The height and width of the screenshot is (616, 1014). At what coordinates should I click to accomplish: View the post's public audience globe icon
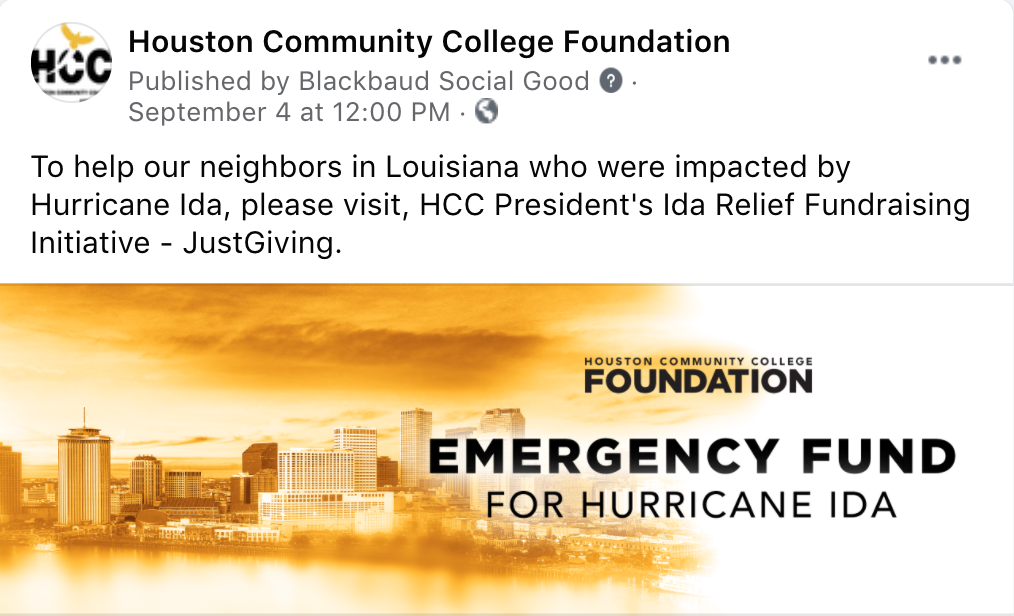486,111
